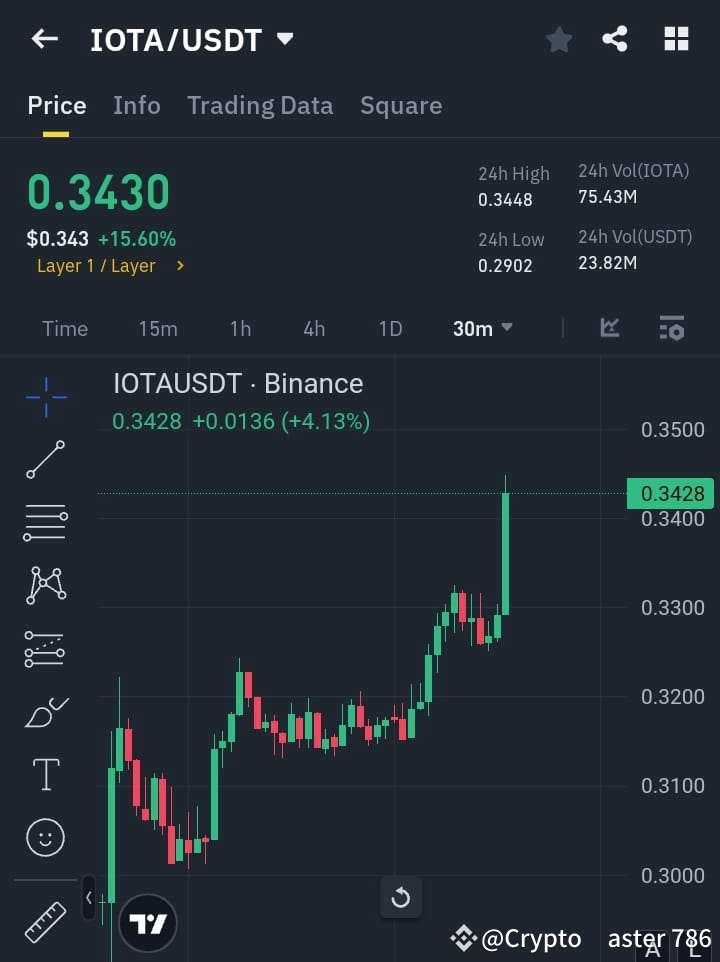Select the crosshair tool

(45, 397)
